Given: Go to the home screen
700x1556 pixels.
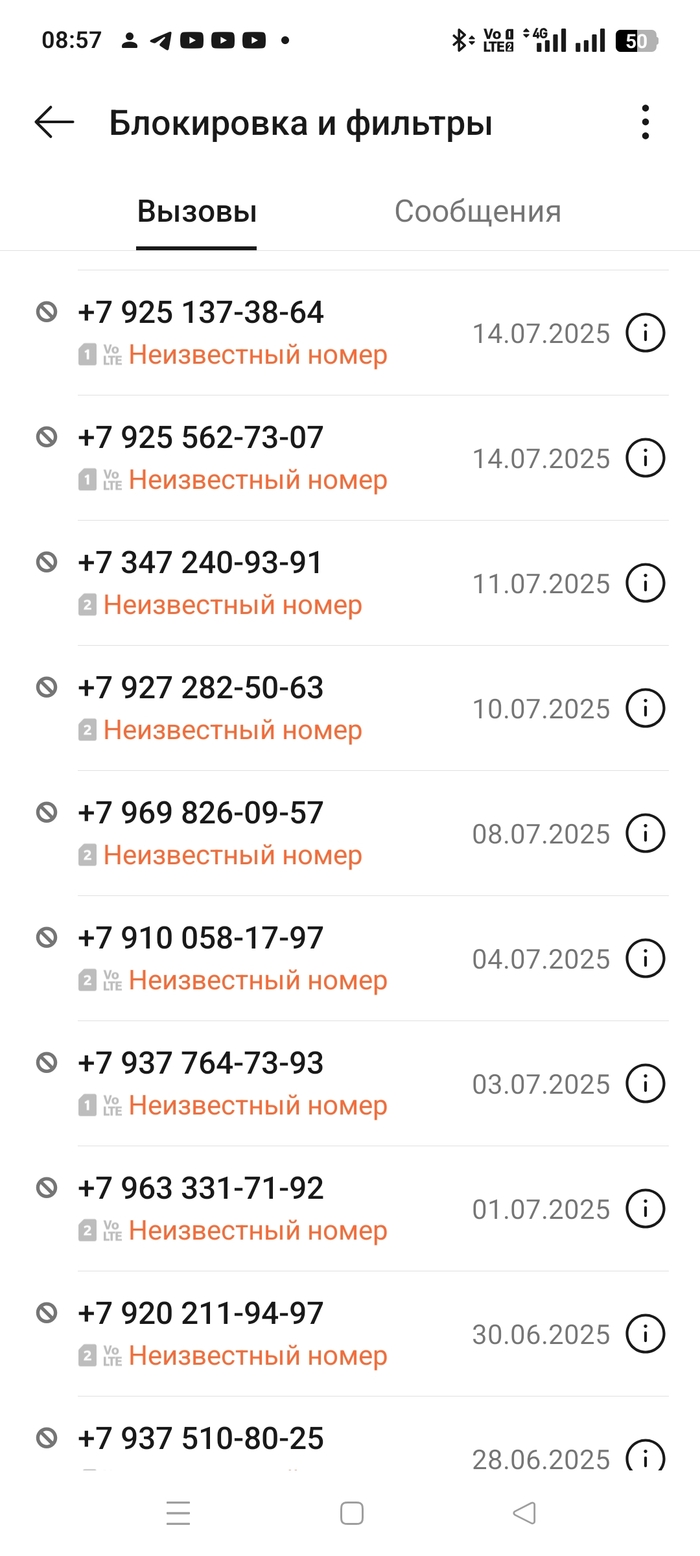Looking at the screenshot, I should point(351,1513).
